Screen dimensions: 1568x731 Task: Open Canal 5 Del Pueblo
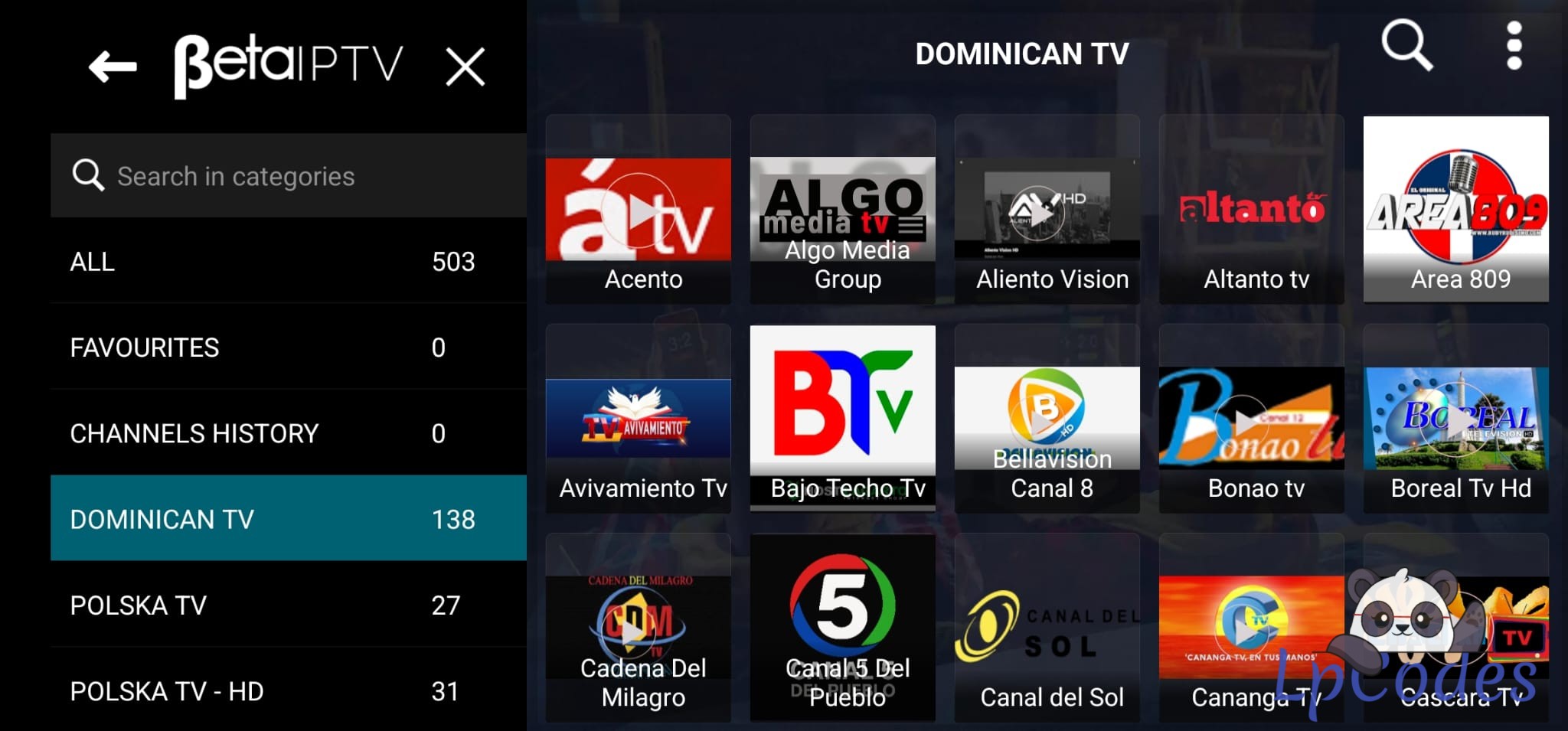point(842,628)
